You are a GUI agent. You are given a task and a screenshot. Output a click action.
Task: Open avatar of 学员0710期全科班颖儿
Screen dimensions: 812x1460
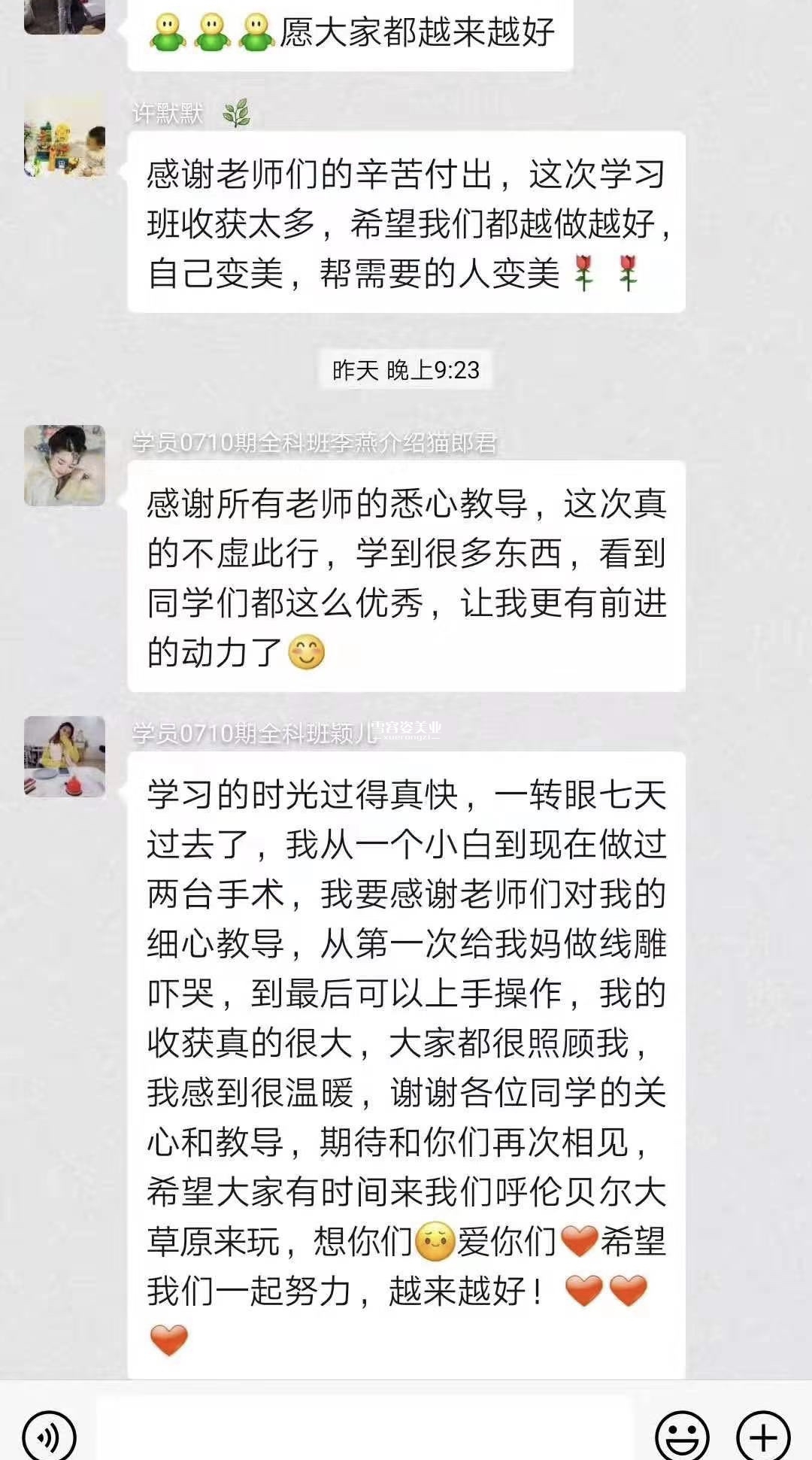[x=65, y=757]
